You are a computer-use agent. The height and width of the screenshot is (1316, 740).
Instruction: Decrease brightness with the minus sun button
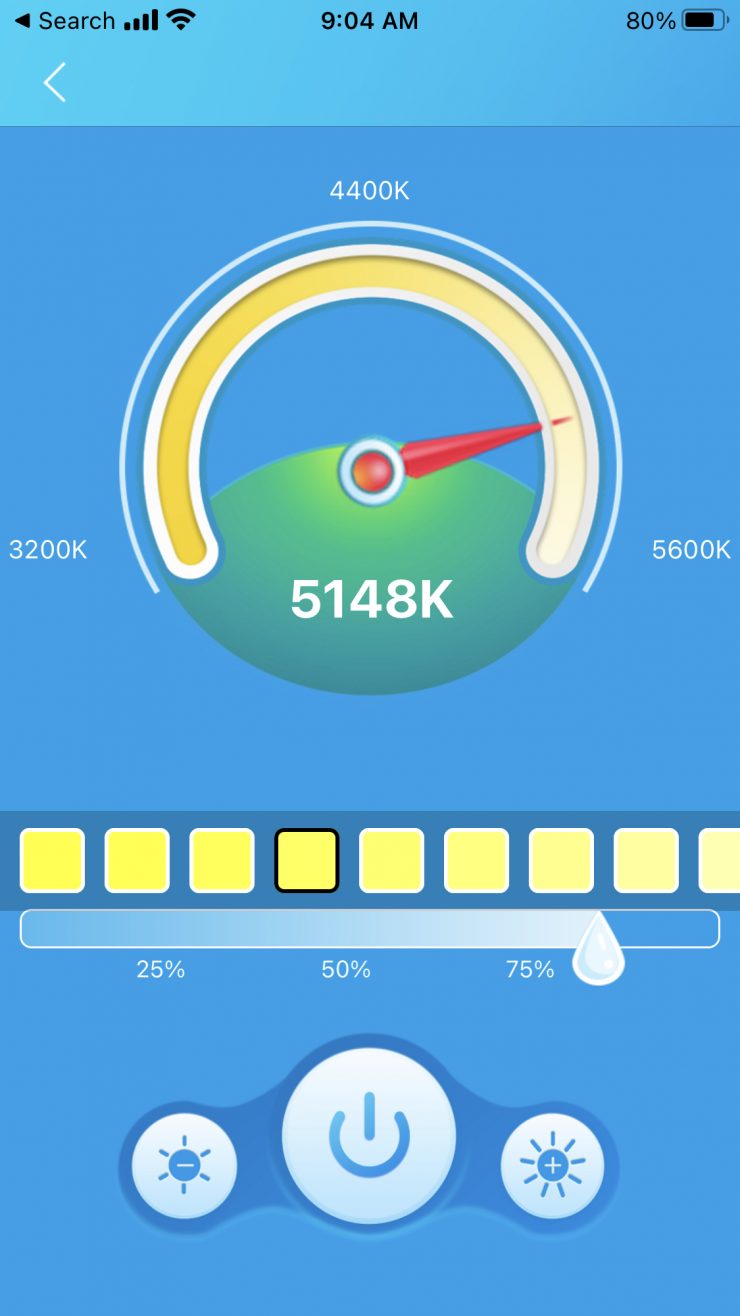click(x=184, y=1166)
